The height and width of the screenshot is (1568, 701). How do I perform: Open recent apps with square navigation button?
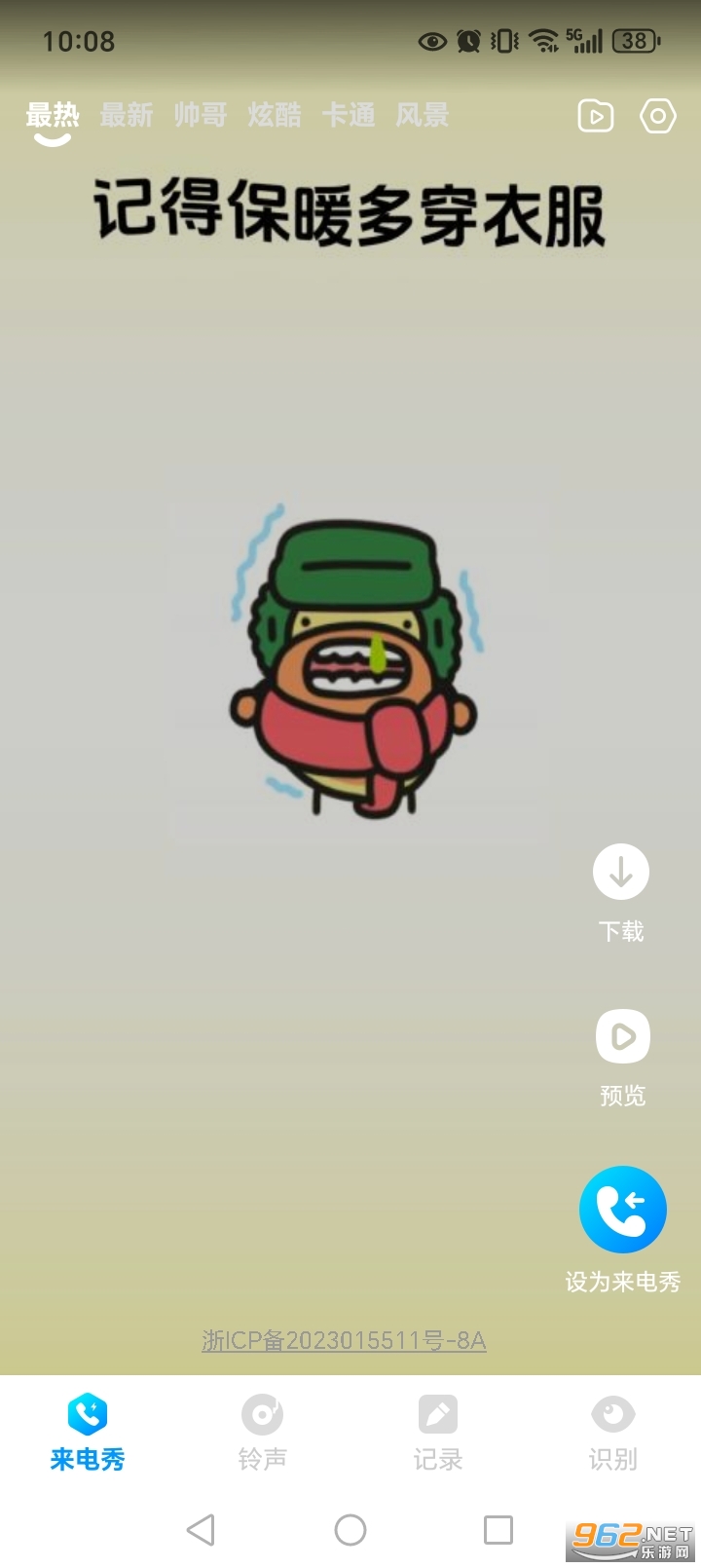(498, 1530)
